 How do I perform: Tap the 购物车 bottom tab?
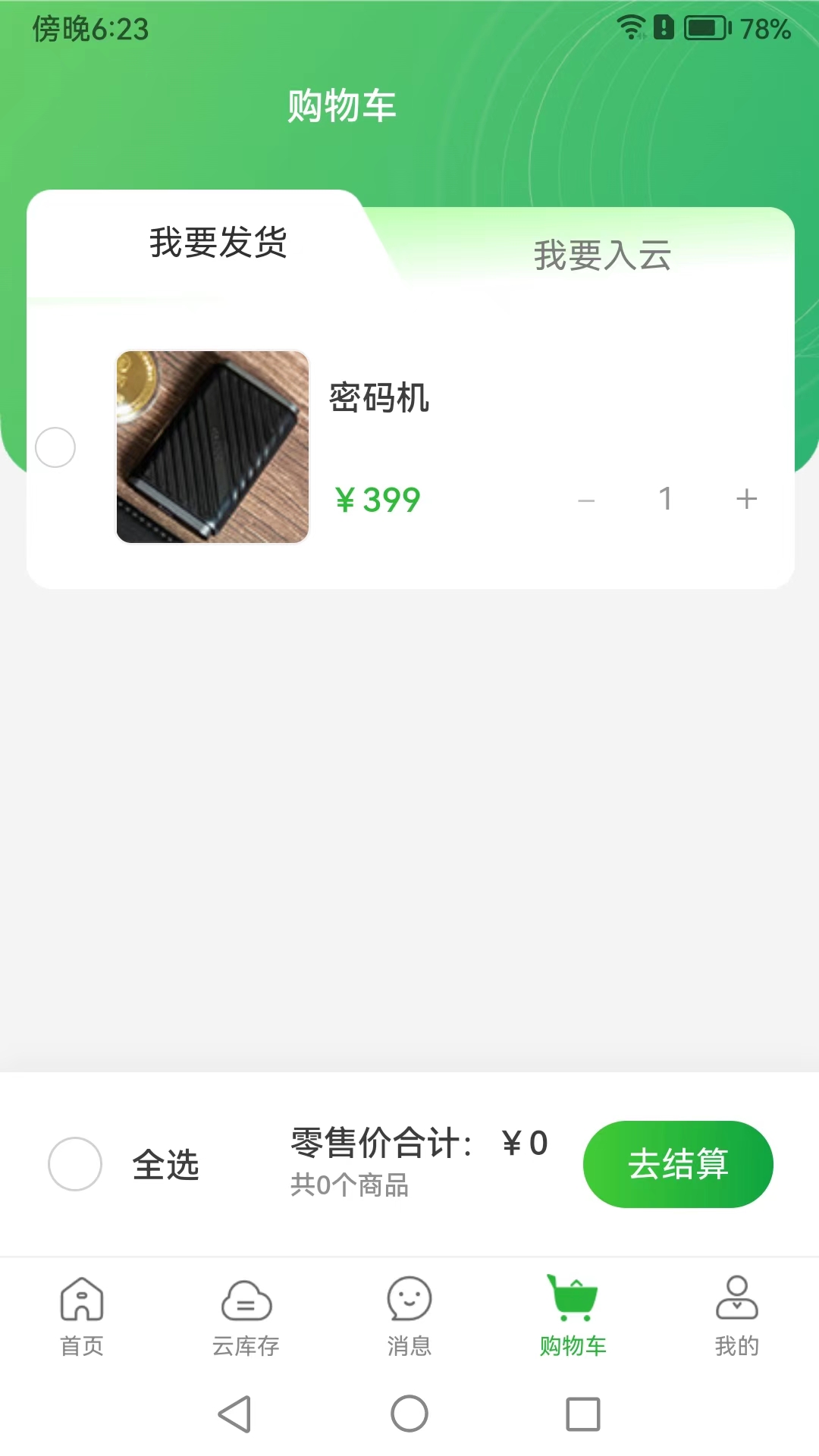click(573, 1317)
